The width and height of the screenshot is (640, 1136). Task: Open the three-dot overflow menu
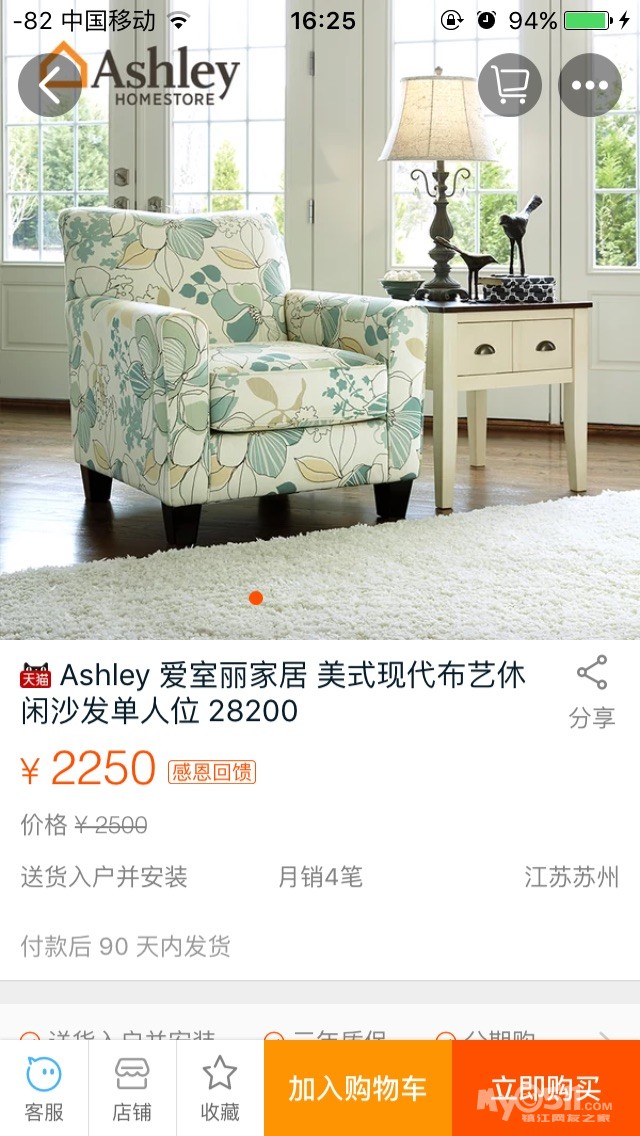click(x=590, y=85)
